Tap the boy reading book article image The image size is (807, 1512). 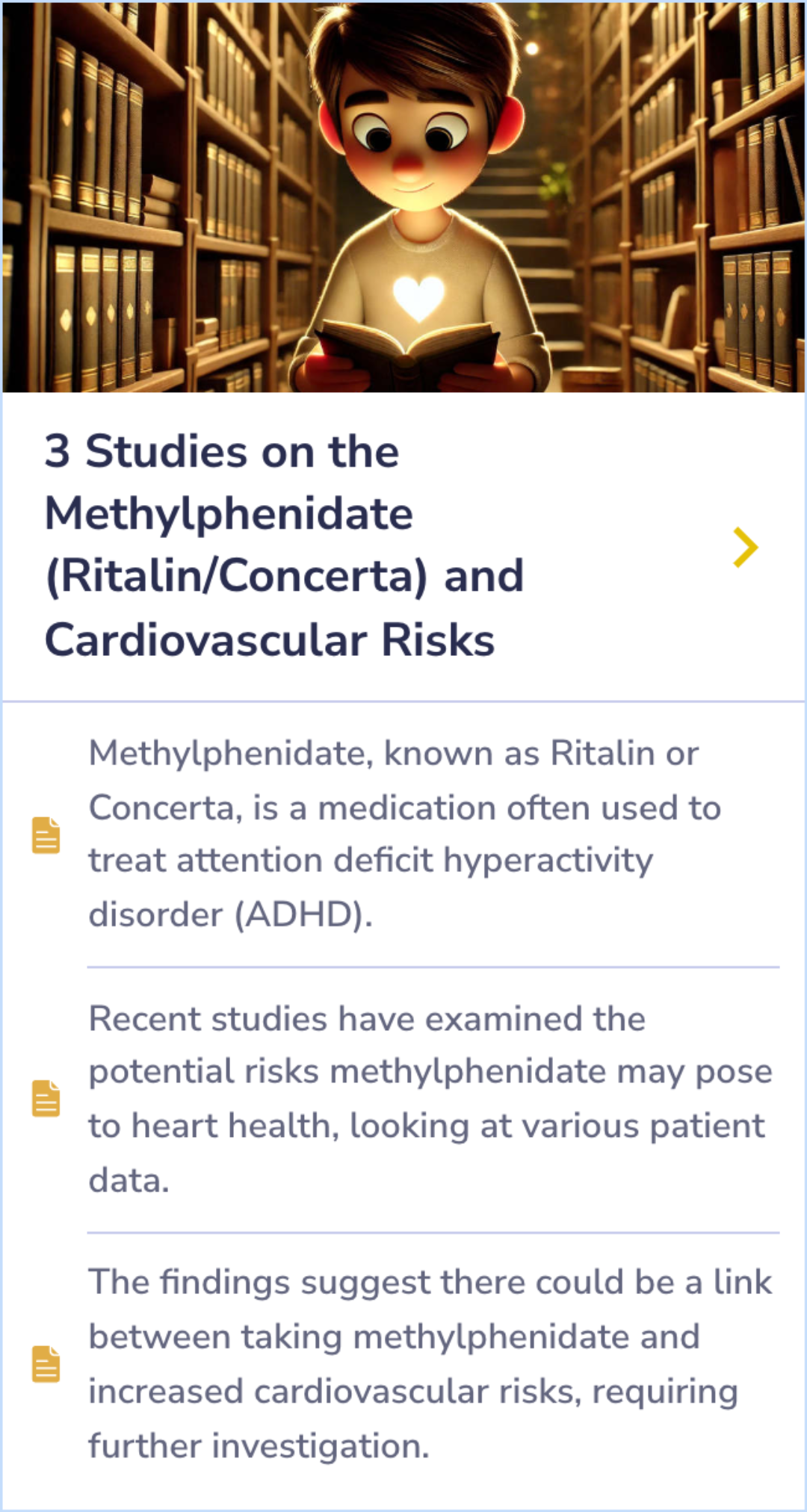[x=403, y=198]
